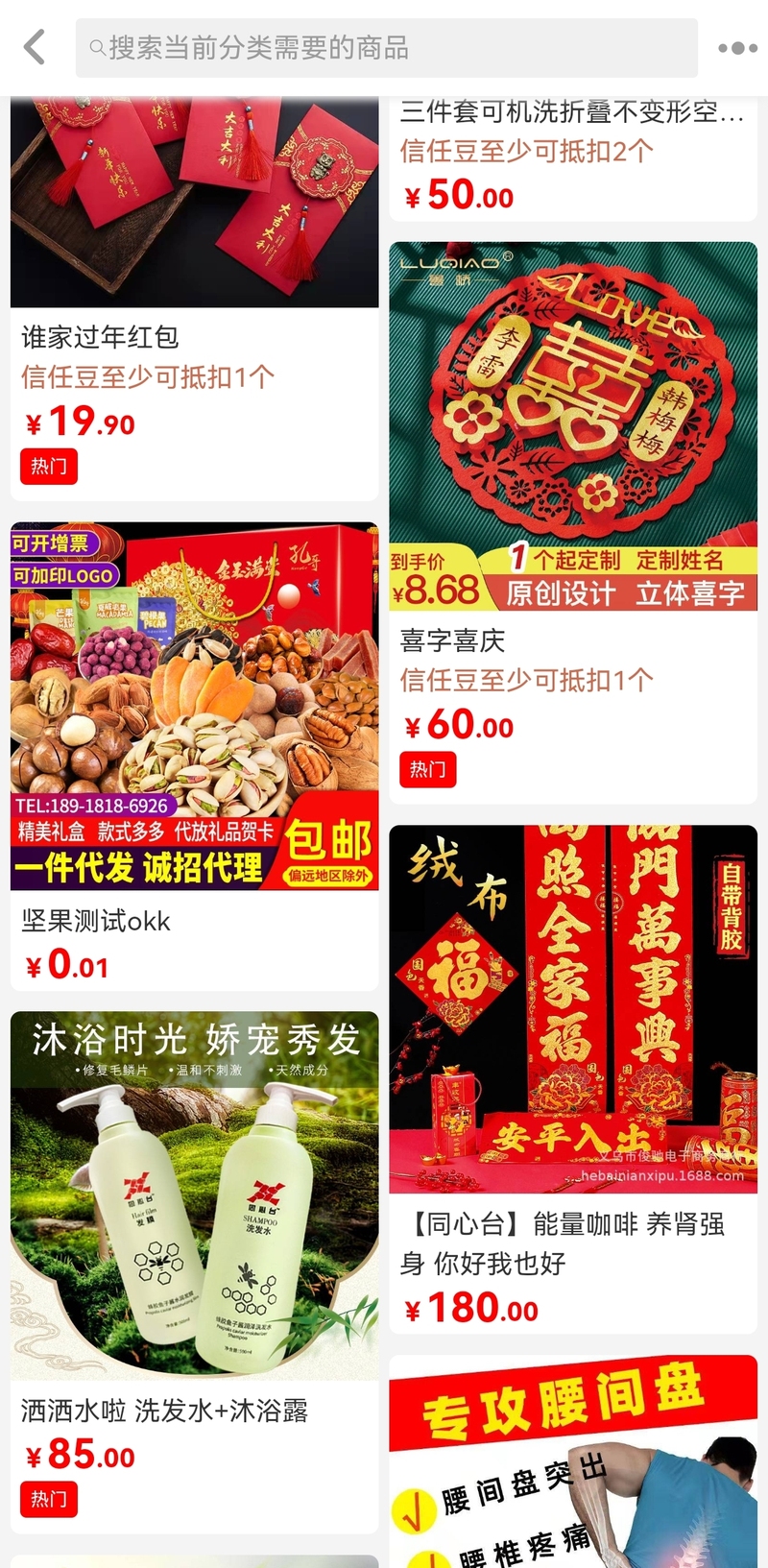View the 专攻腰间盘 product tile
This screenshot has width=768, height=1568.
tap(573, 1461)
